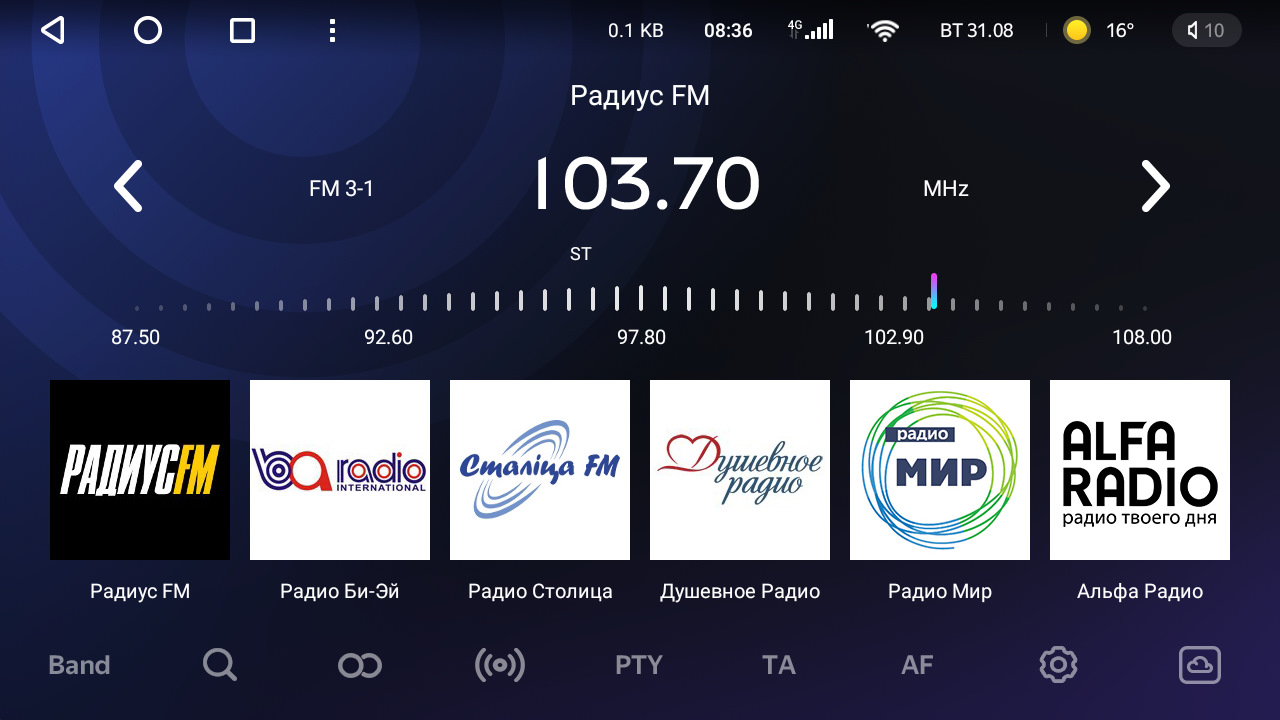The image size is (1280, 720).
Task: Select the Радио Би-Эй preset
Action: point(340,470)
